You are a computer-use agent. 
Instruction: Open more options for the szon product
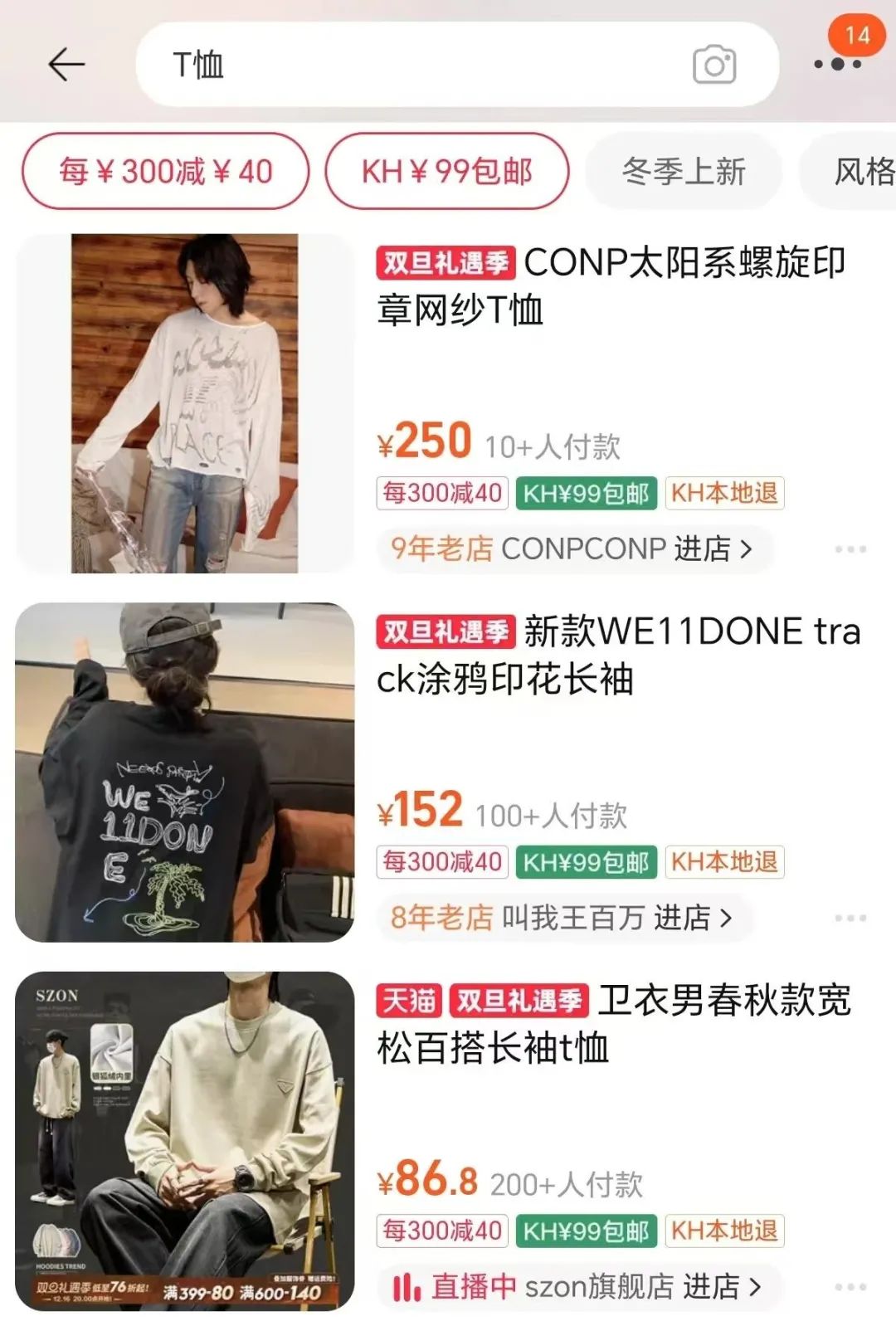point(850,1287)
